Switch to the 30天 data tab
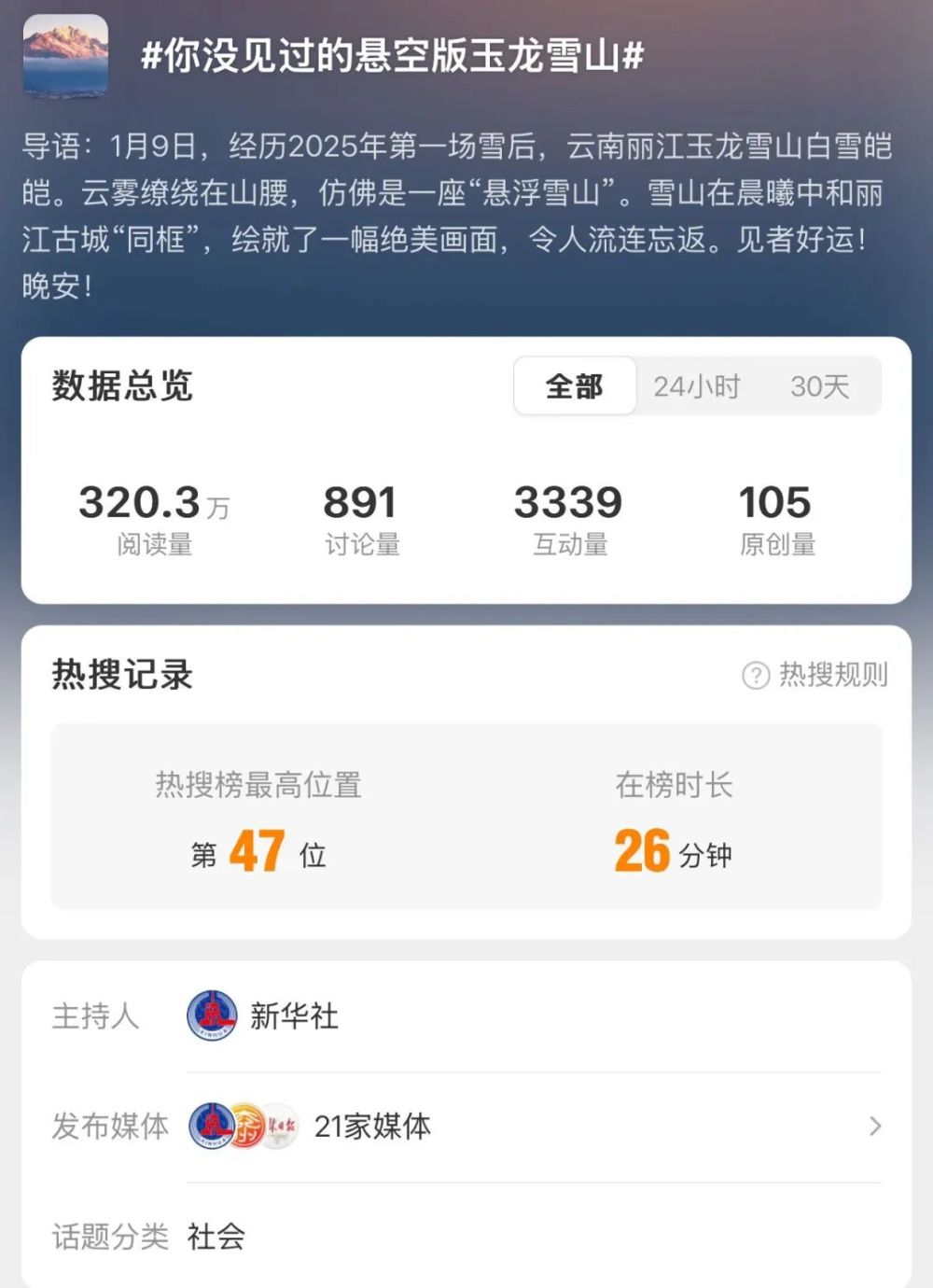This screenshot has width=933, height=1288. point(819,385)
